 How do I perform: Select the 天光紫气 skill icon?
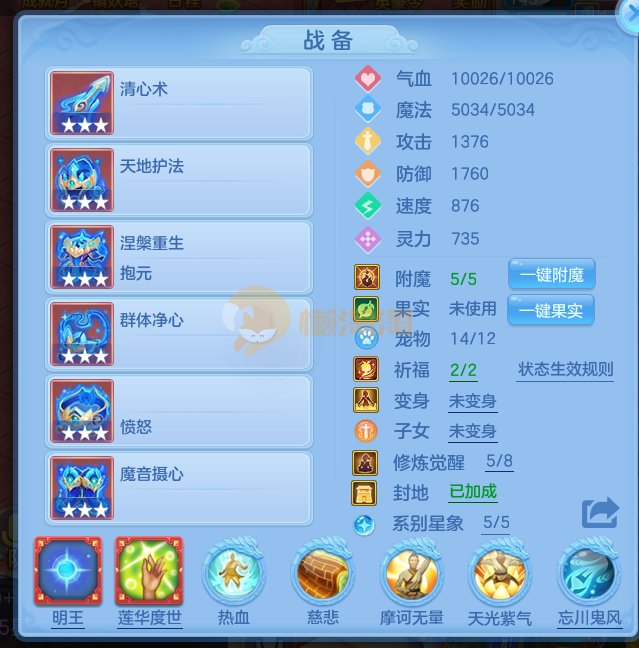click(500, 574)
